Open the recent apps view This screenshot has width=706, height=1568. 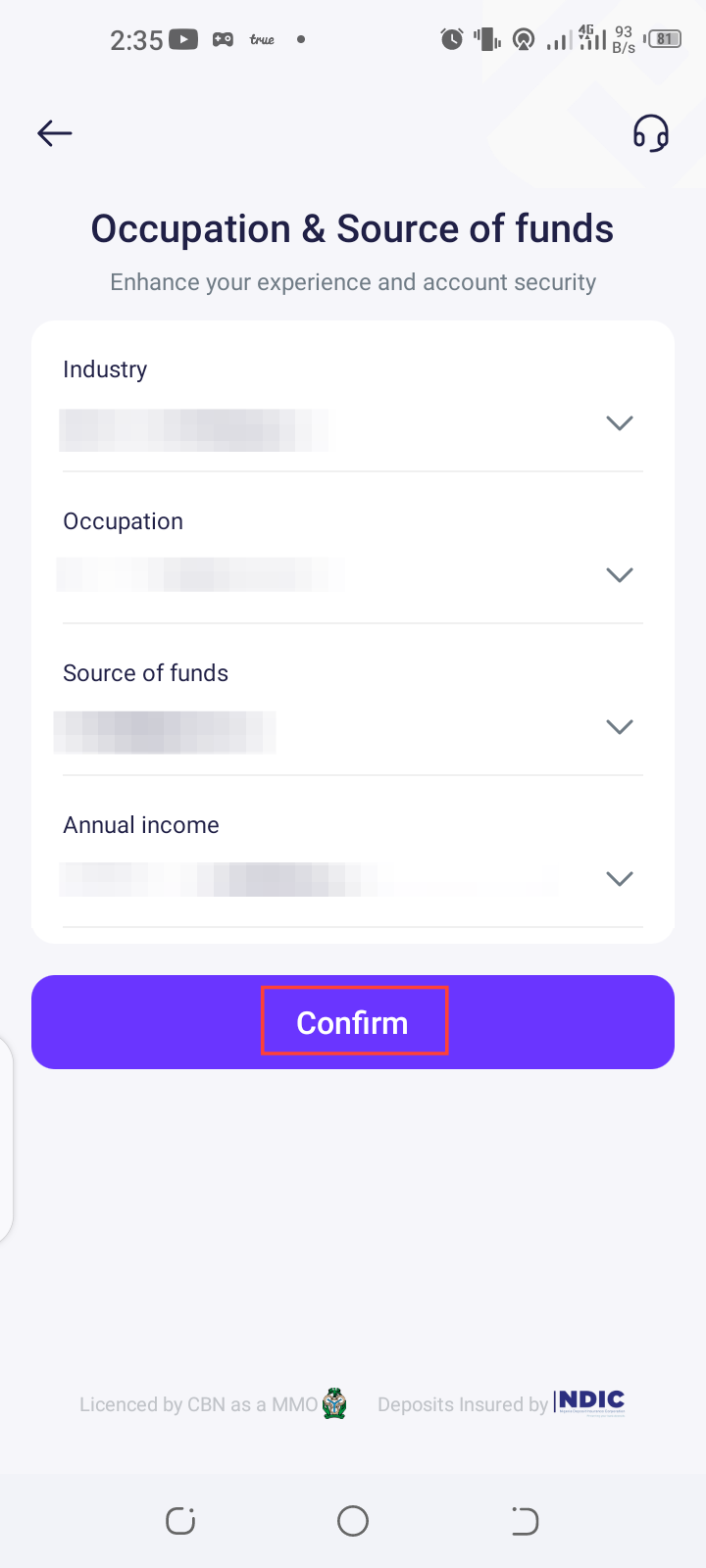pos(180,1521)
